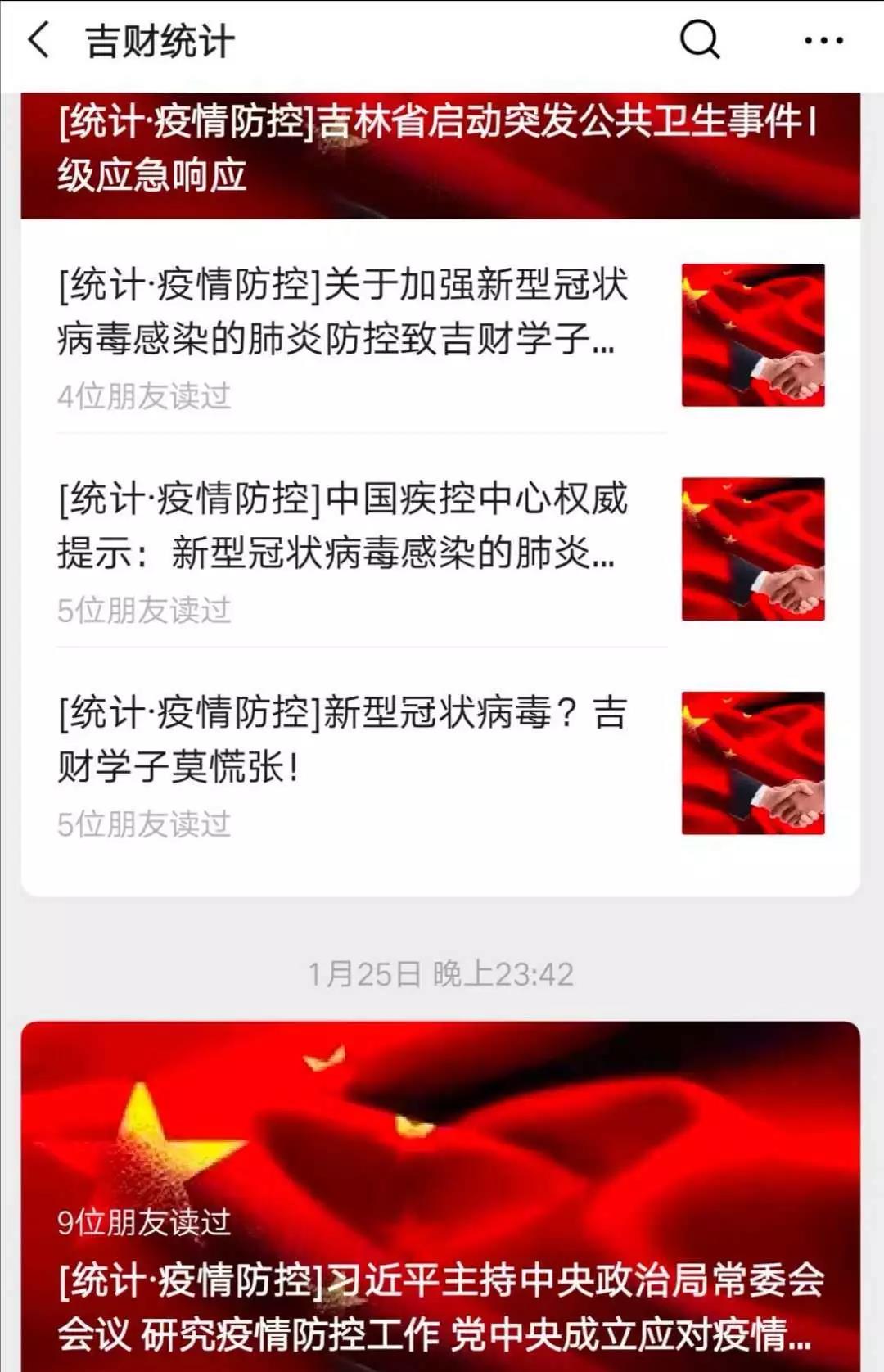Go back from 吉财统计 page

coord(38,40)
